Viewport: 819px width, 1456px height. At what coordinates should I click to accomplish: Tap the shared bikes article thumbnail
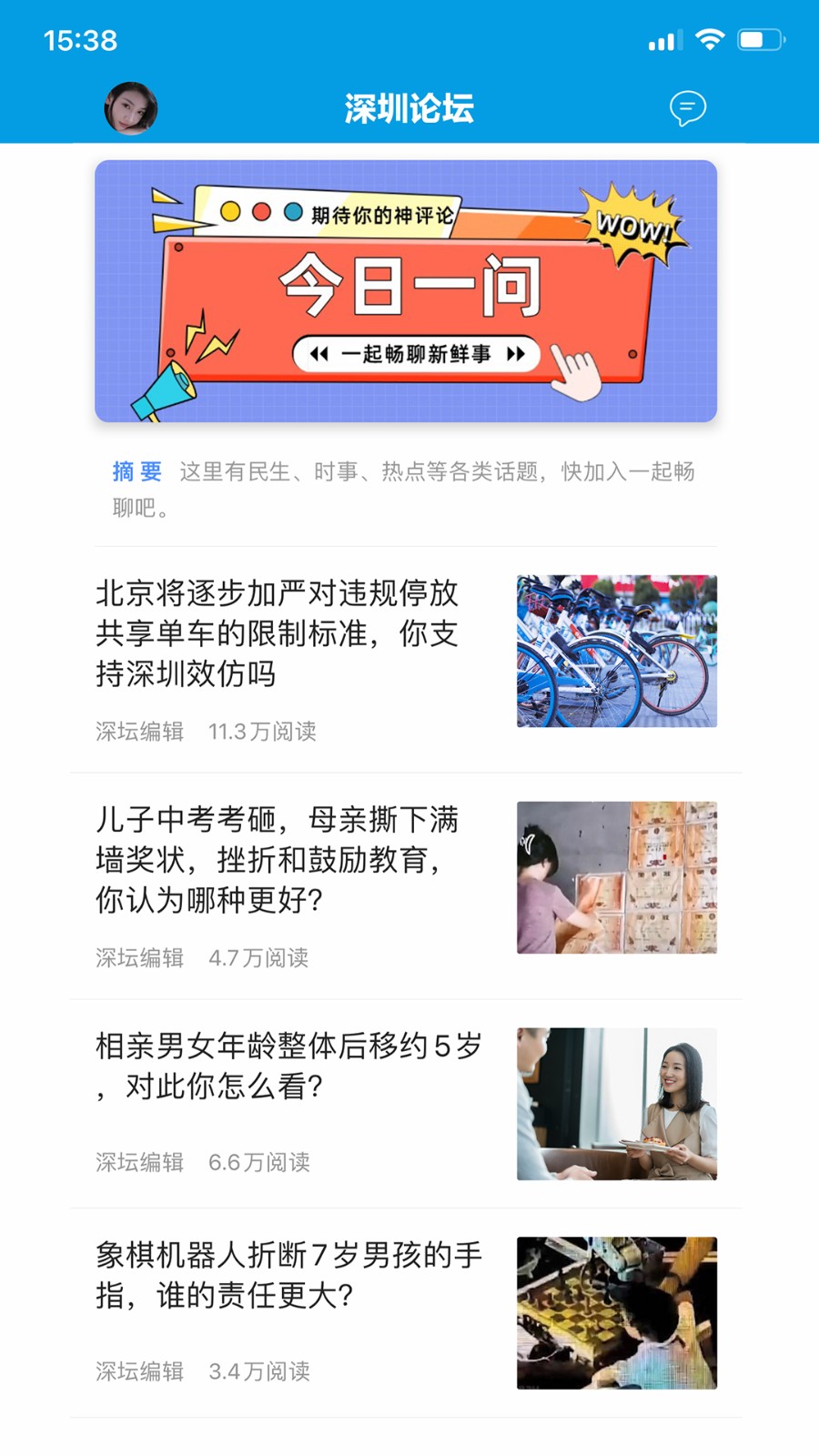point(617,651)
